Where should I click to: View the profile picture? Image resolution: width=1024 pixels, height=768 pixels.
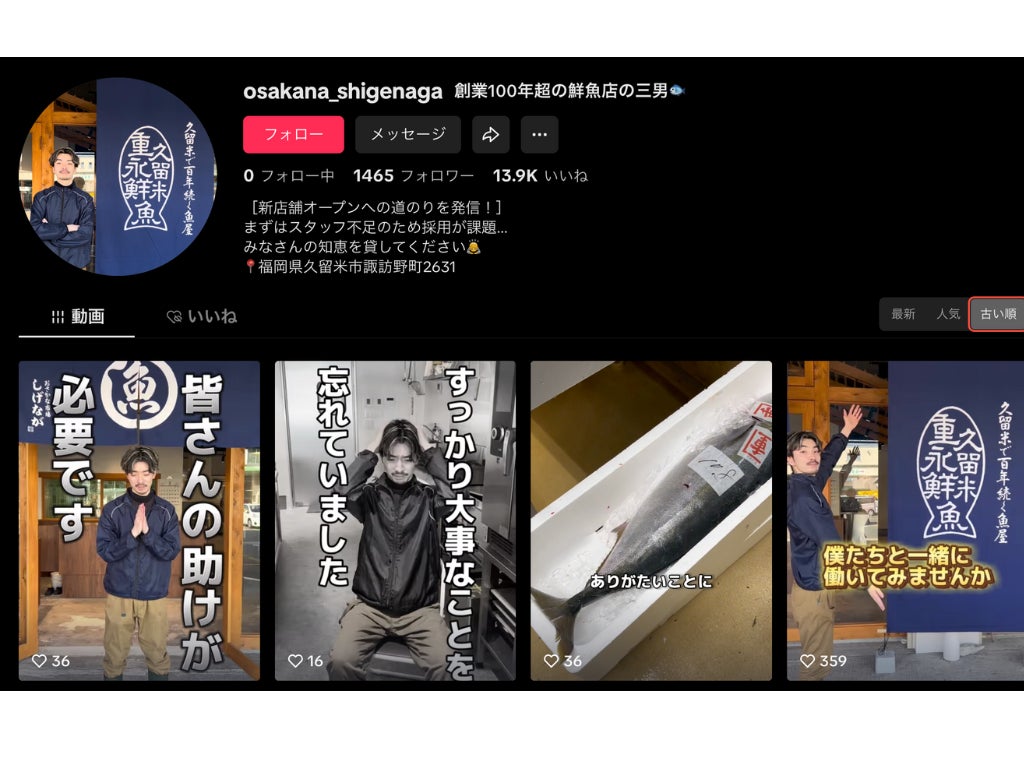[x=117, y=176]
